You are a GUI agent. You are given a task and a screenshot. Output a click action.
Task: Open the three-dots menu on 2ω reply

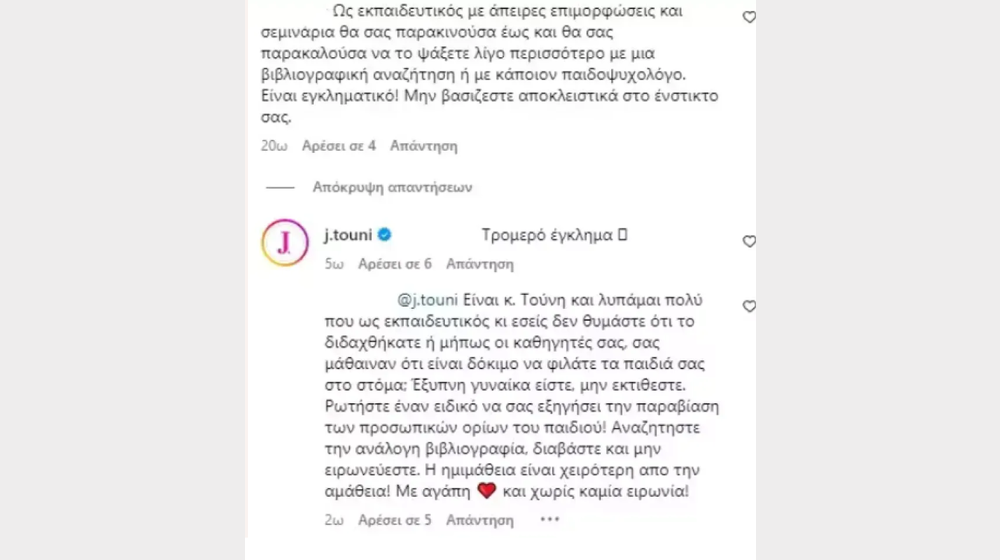549,520
